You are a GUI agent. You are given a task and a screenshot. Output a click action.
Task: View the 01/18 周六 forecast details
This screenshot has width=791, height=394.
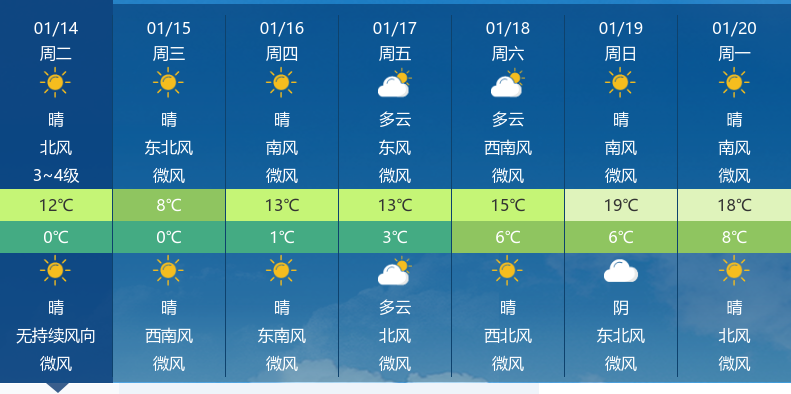(x=508, y=192)
